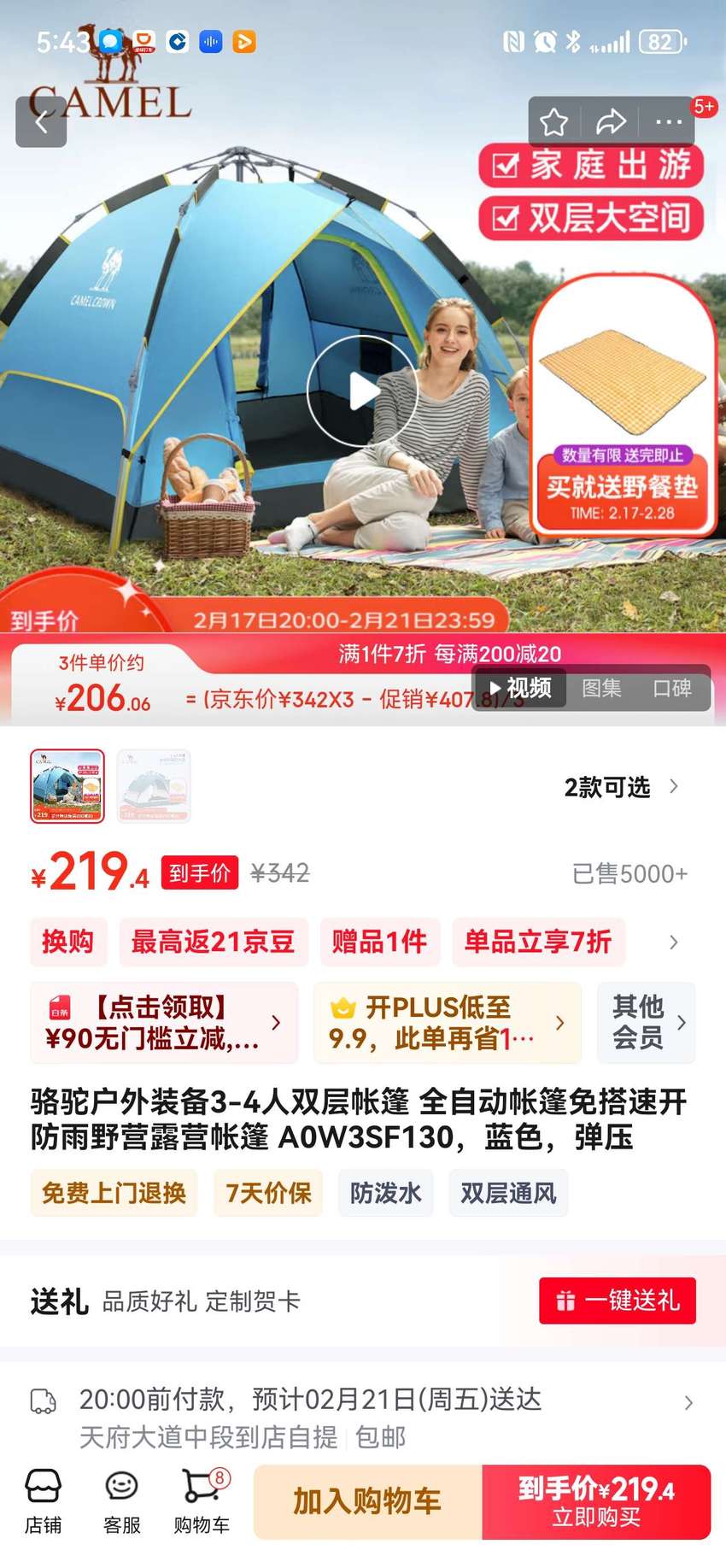Image resolution: width=726 pixels, height=1568 pixels.
Task: Tap the 一键送礼 gift button
Action: (x=618, y=1301)
